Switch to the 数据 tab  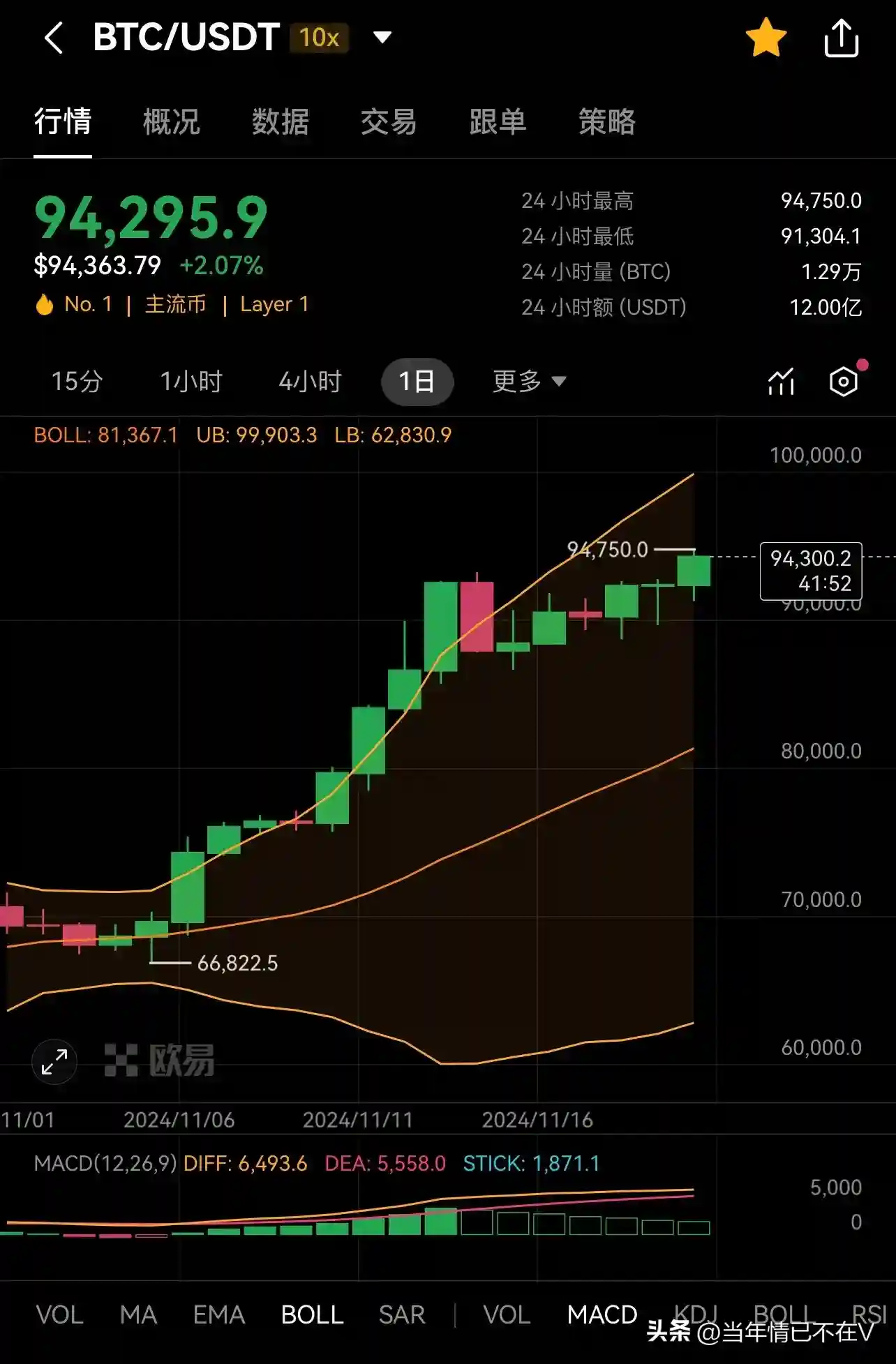point(281,122)
